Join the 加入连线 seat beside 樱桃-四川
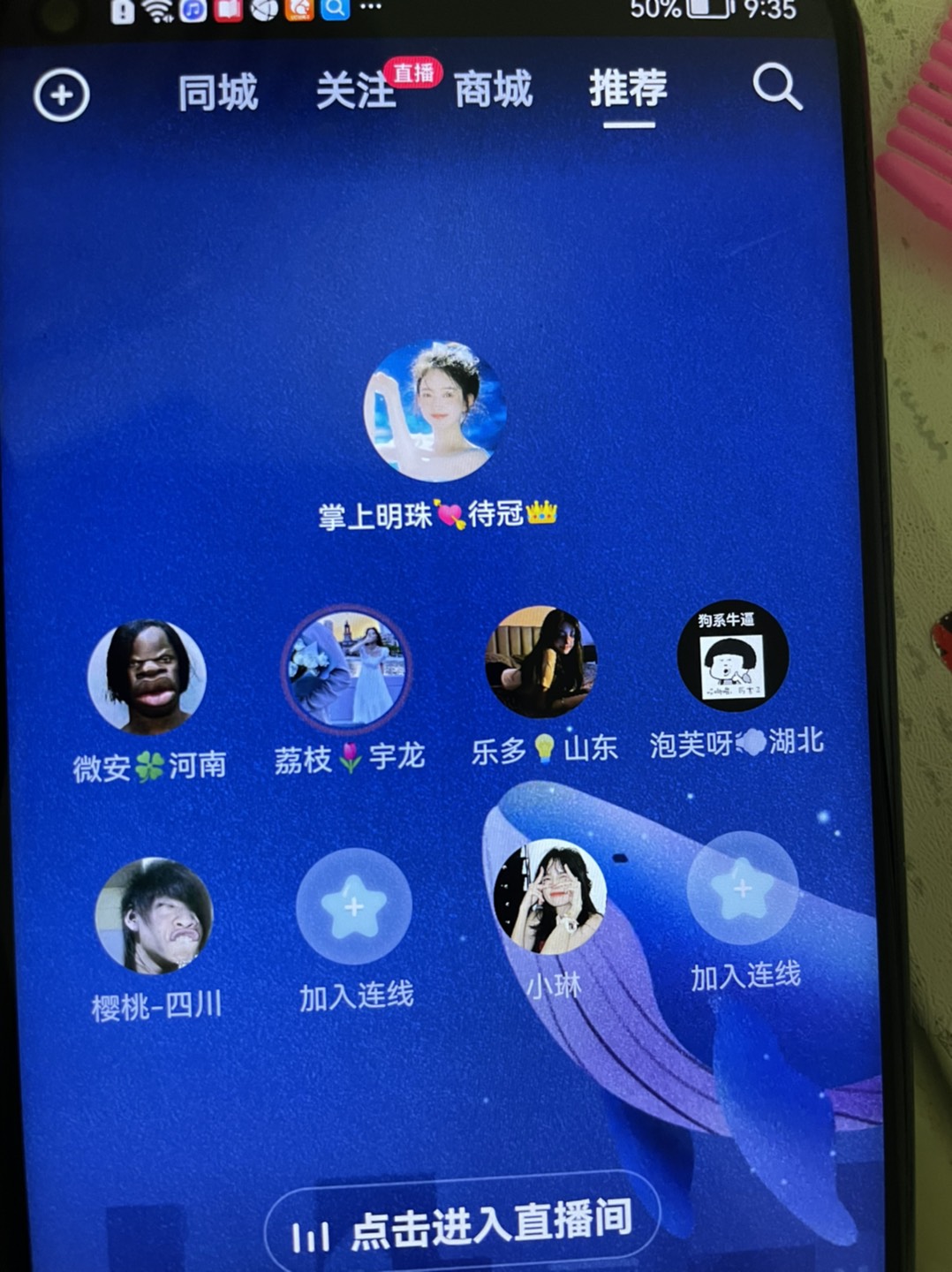952x1272 pixels. coord(353,907)
